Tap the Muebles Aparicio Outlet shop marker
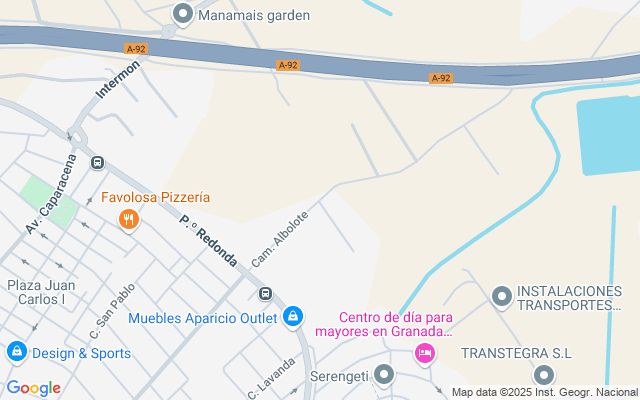The width and height of the screenshot is (640, 400). coord(292,318)
